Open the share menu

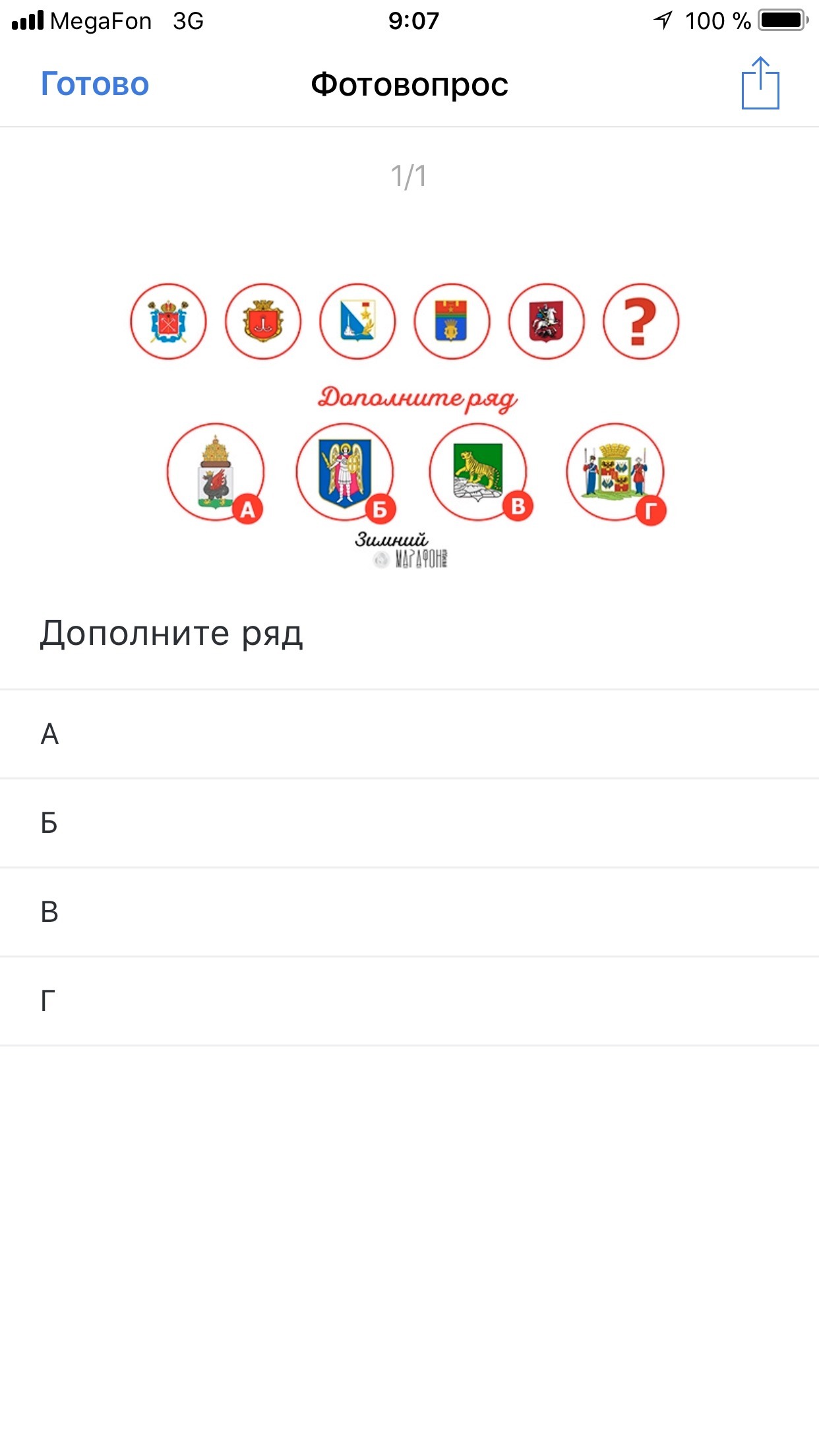(x=760, y=84)
